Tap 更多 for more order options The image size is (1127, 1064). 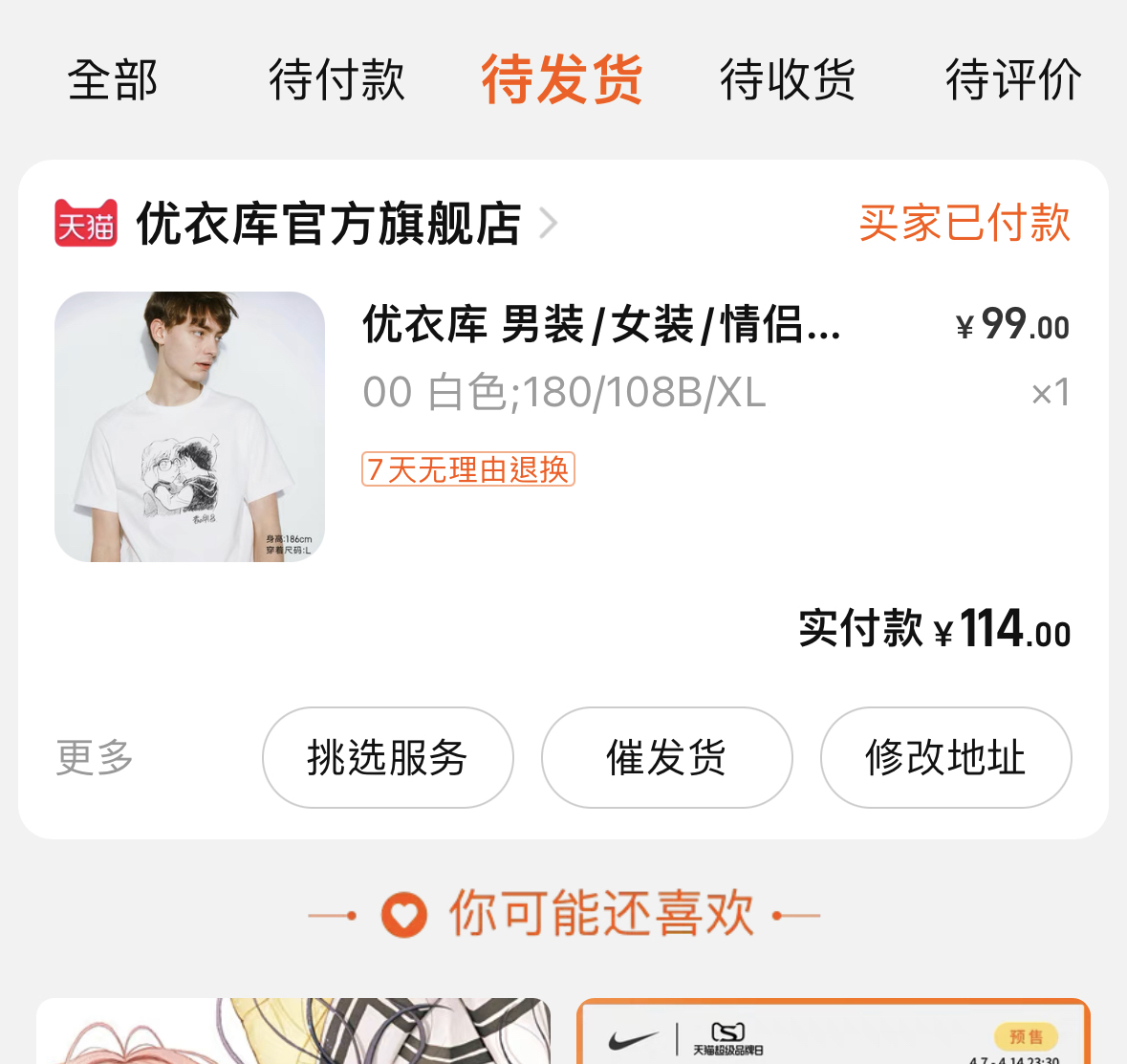point(95,757)
